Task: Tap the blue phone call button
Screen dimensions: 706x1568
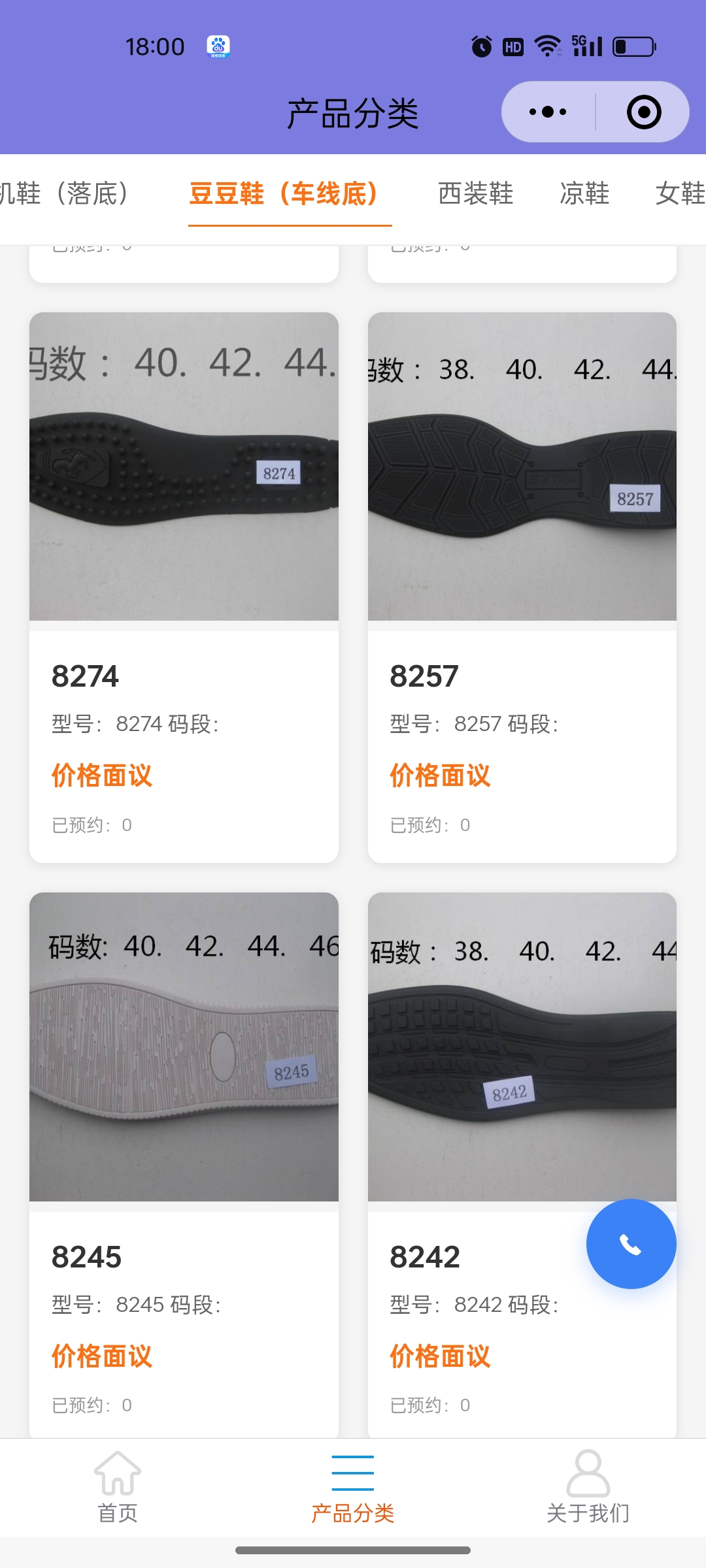Action: (631, 1244)
